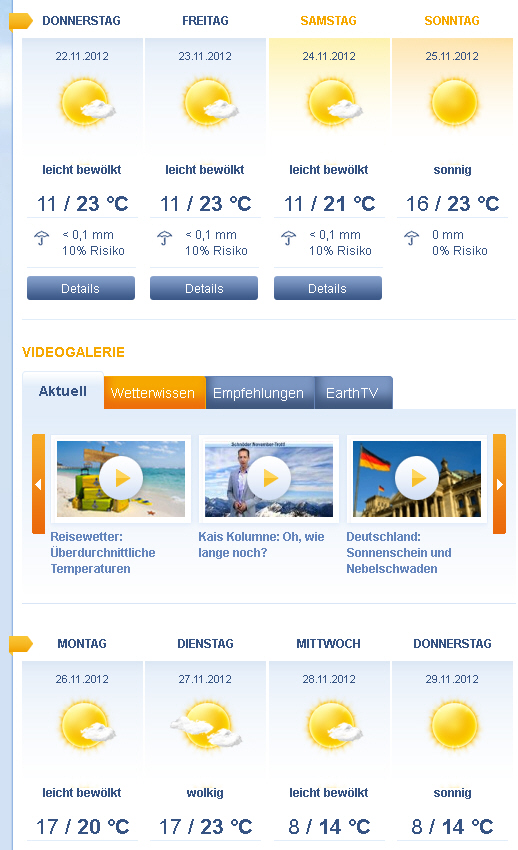Switch to the Aktuell tab
Image resolution: width=518 pixels, height=850 pixels.
coord(63,391)
